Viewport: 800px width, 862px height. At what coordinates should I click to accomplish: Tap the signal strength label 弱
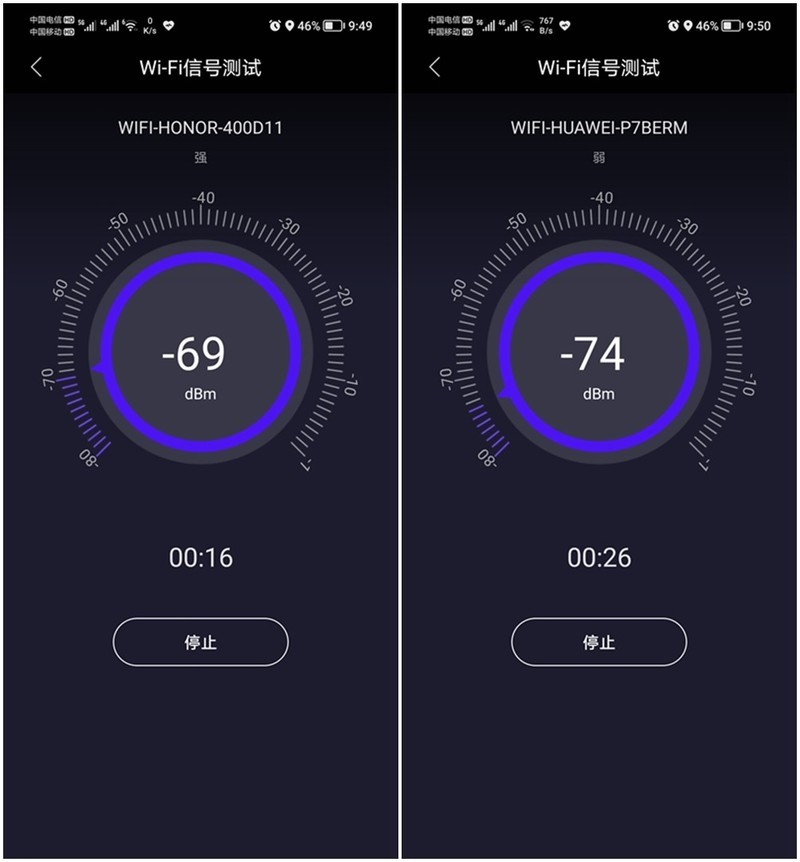click(x=600, y=157)
